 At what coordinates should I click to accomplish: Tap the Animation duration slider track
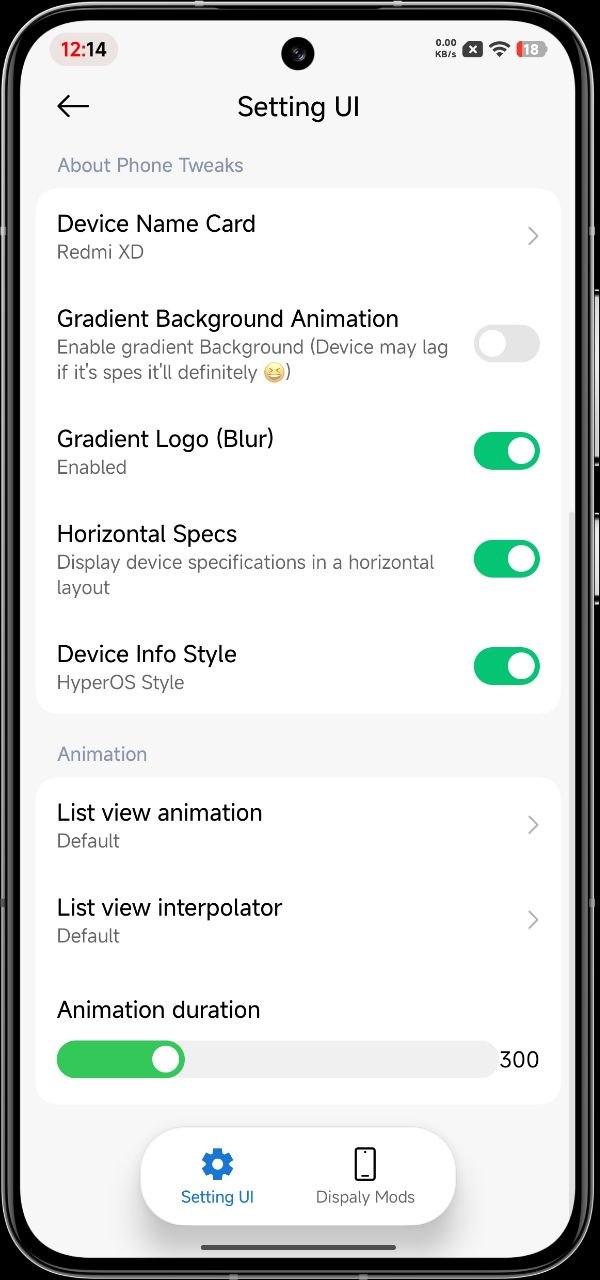(x=277, y=1059)
